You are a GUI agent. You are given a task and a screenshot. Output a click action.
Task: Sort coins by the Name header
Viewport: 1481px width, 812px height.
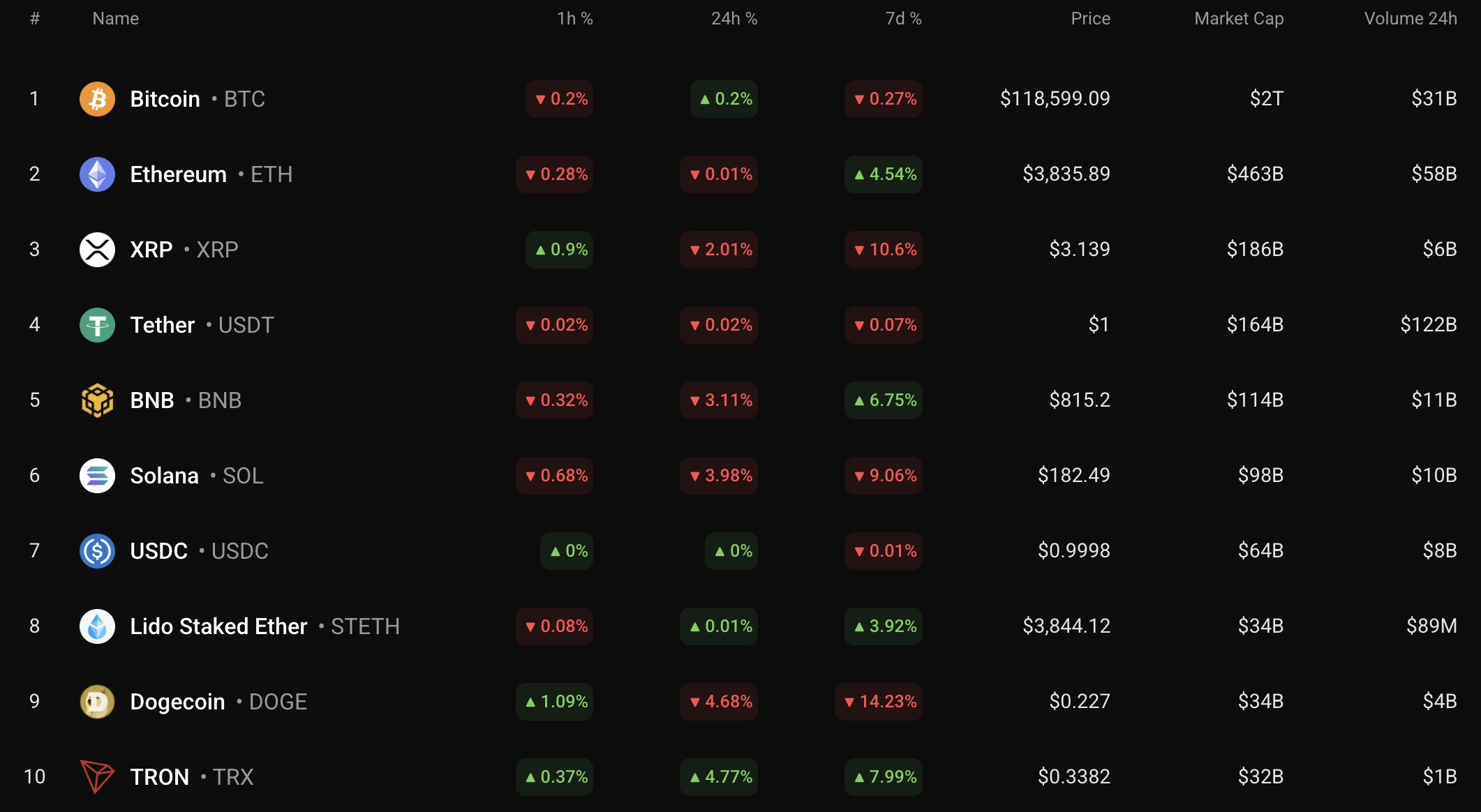coord(115,19)
